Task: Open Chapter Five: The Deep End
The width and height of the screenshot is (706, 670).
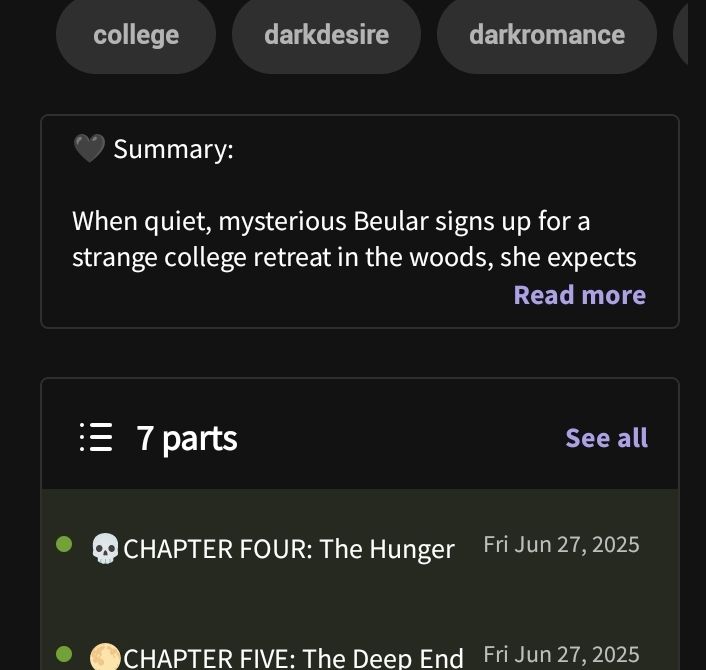Action: [x=292, y=657]
